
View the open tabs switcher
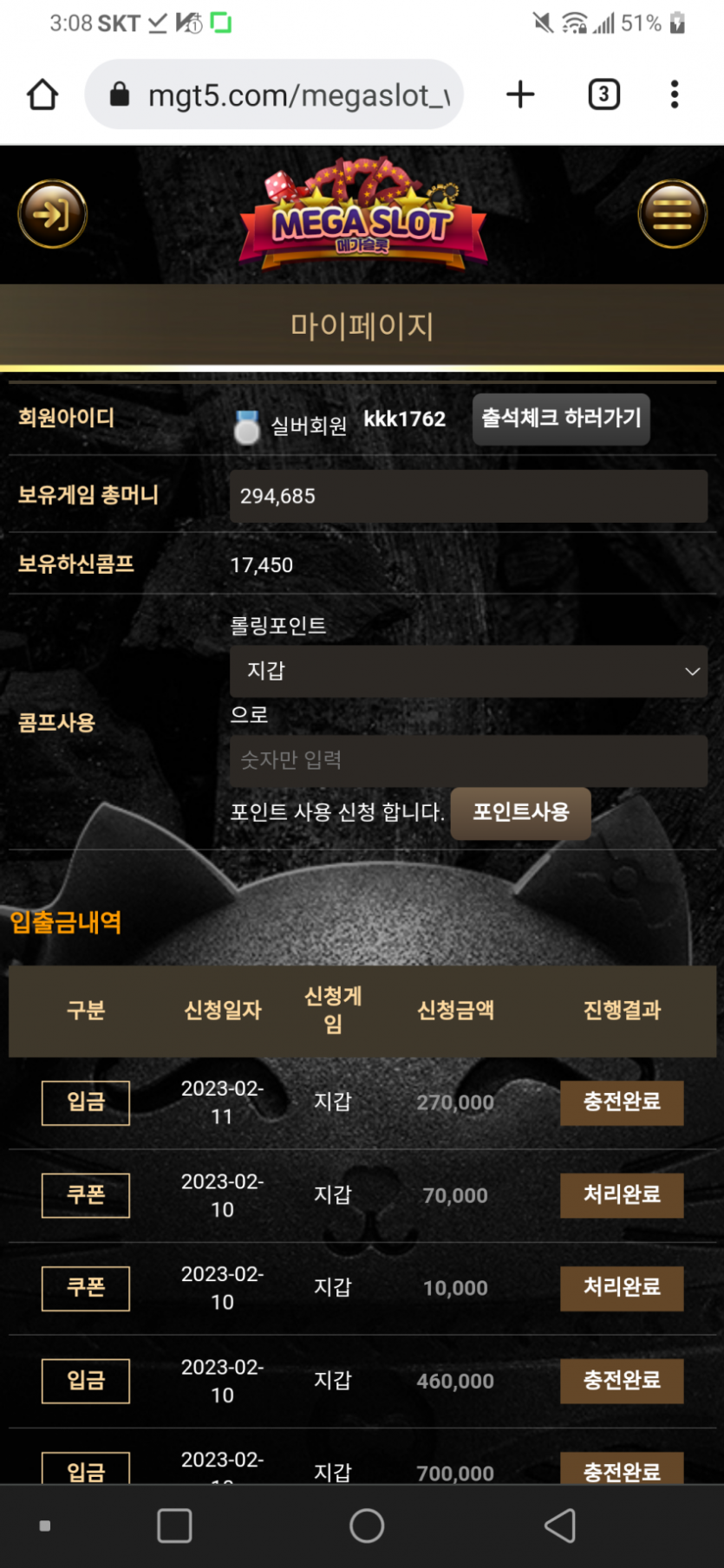coord(603,94)
